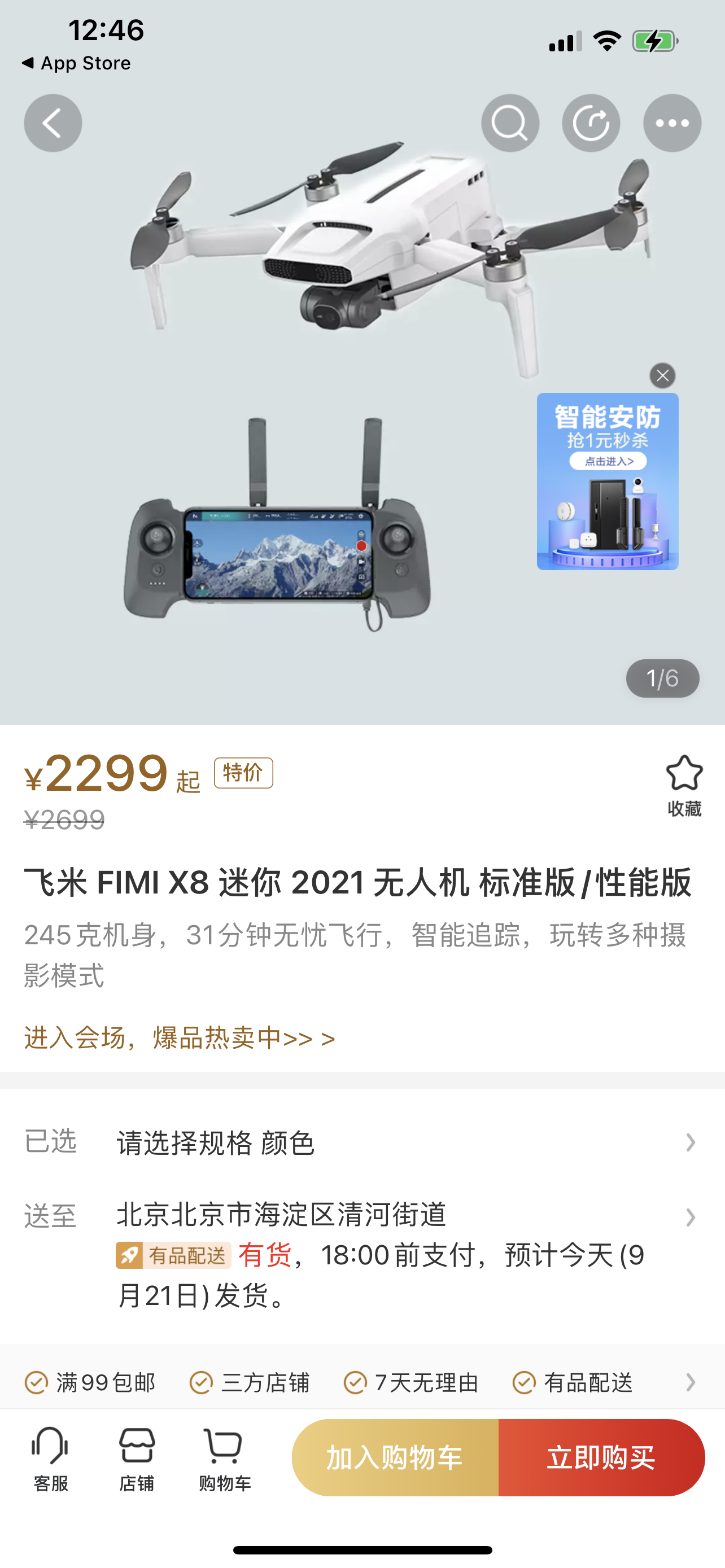Open the 智能安防 1元秒杀 promo banner
725x1568 pixels.
pyautogui.click(x=607, y=481)
